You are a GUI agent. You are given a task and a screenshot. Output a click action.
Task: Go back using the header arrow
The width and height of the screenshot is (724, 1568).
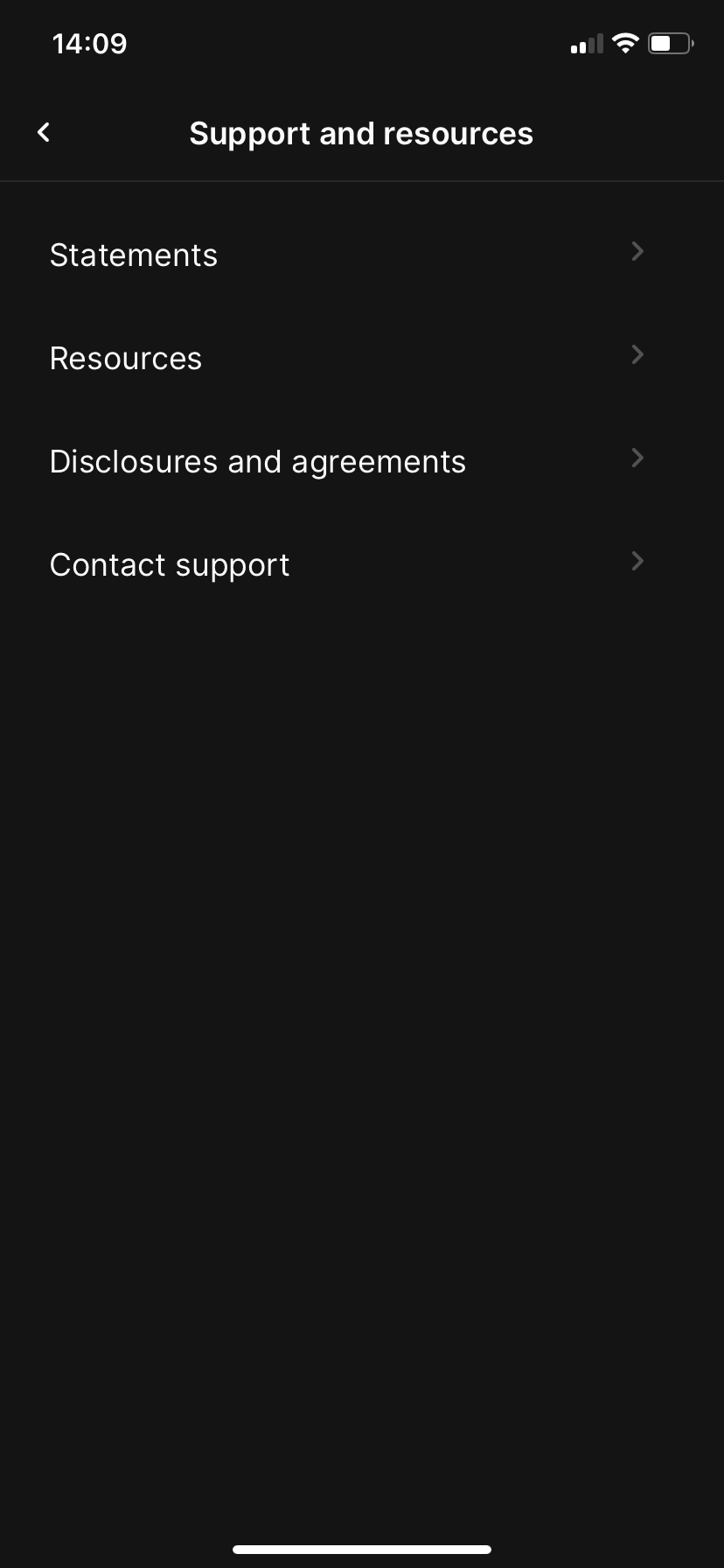44,132
